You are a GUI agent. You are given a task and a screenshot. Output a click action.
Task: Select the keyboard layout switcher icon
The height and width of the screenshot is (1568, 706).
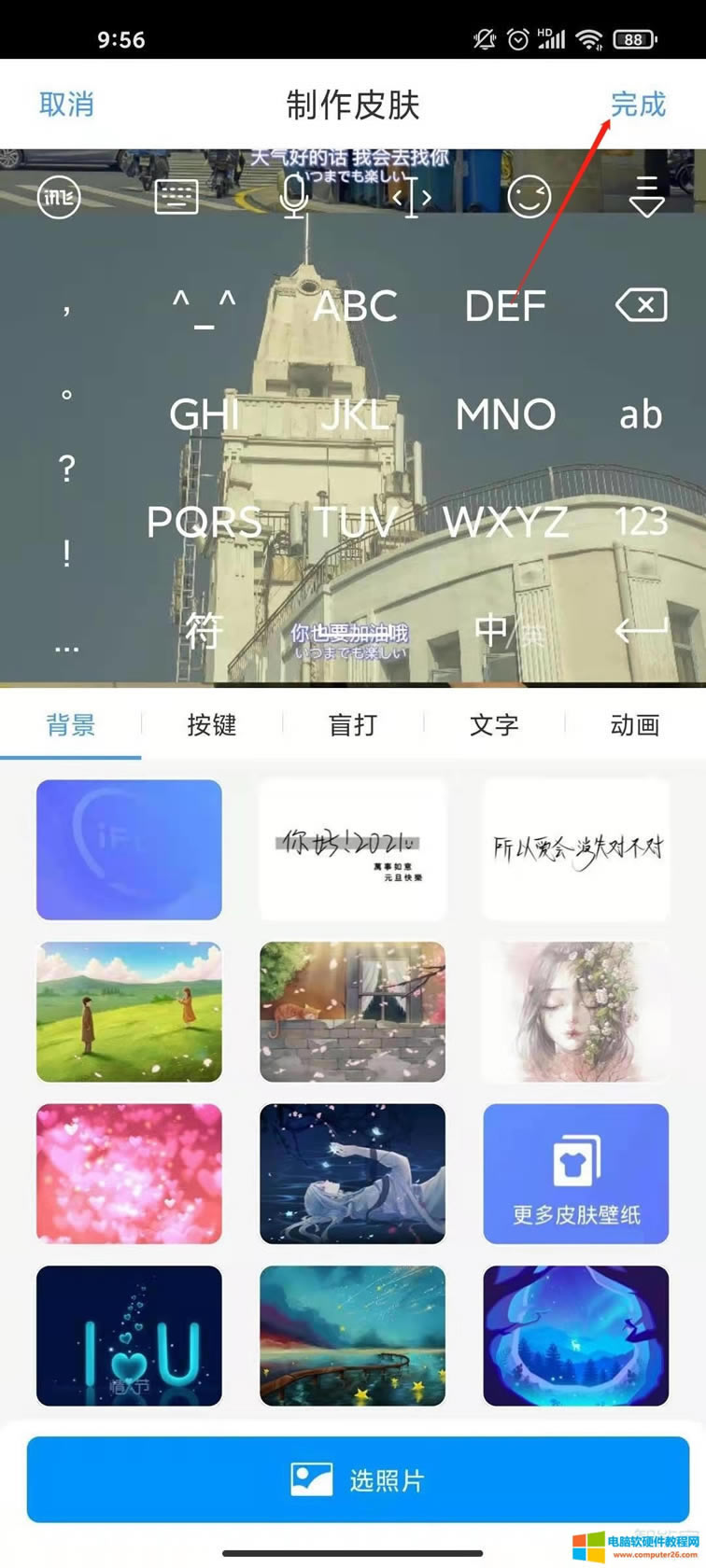(176, 197)
